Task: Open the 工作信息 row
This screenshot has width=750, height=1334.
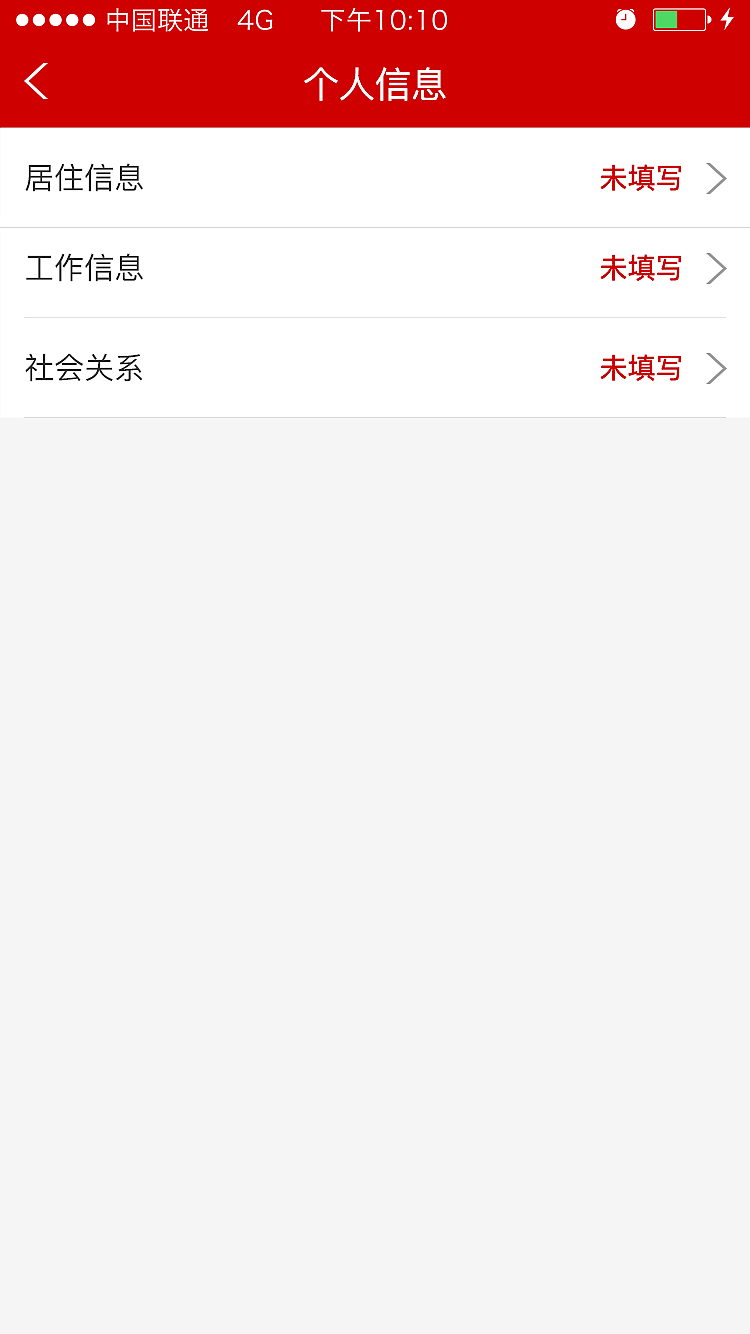Action: click(375, 268)
